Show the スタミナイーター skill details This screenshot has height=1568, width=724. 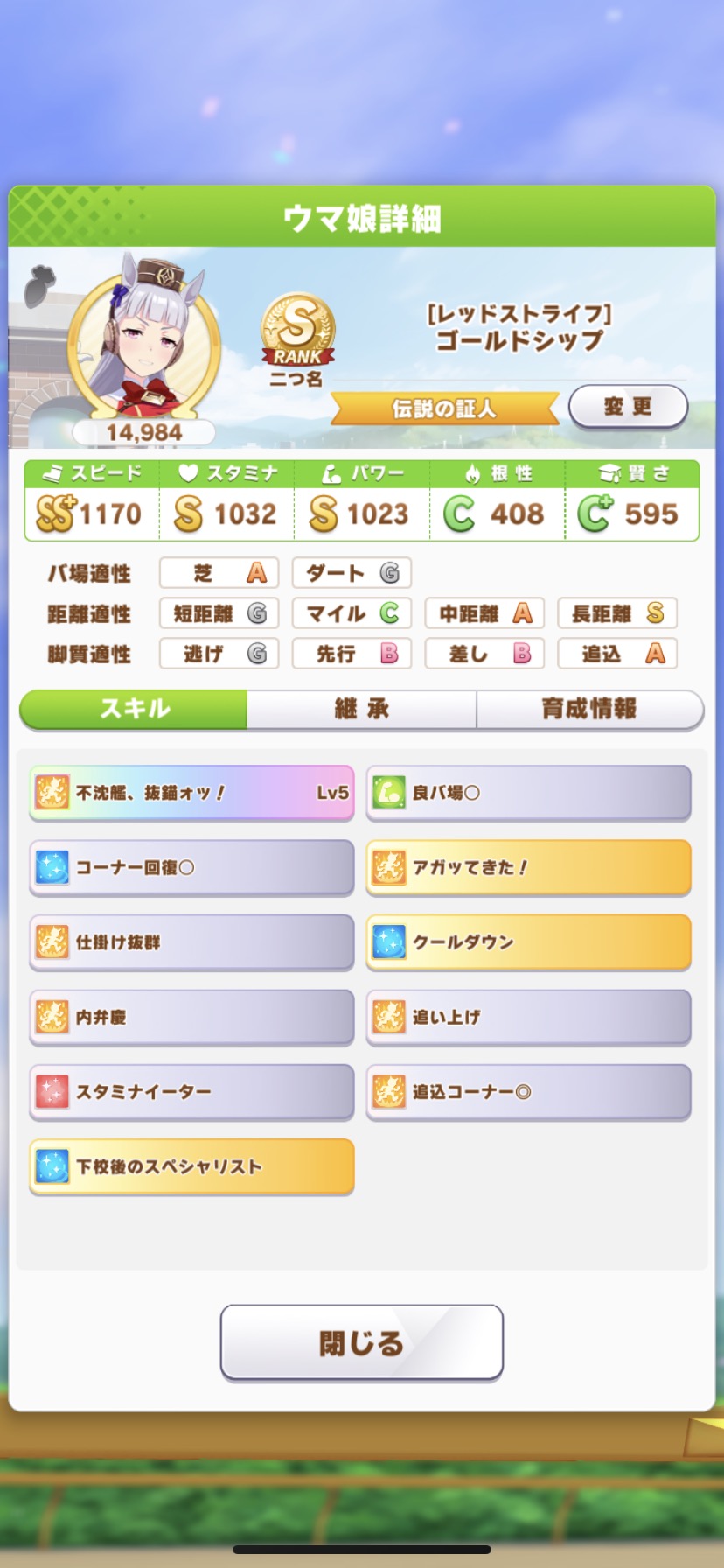click(191, 1092)
